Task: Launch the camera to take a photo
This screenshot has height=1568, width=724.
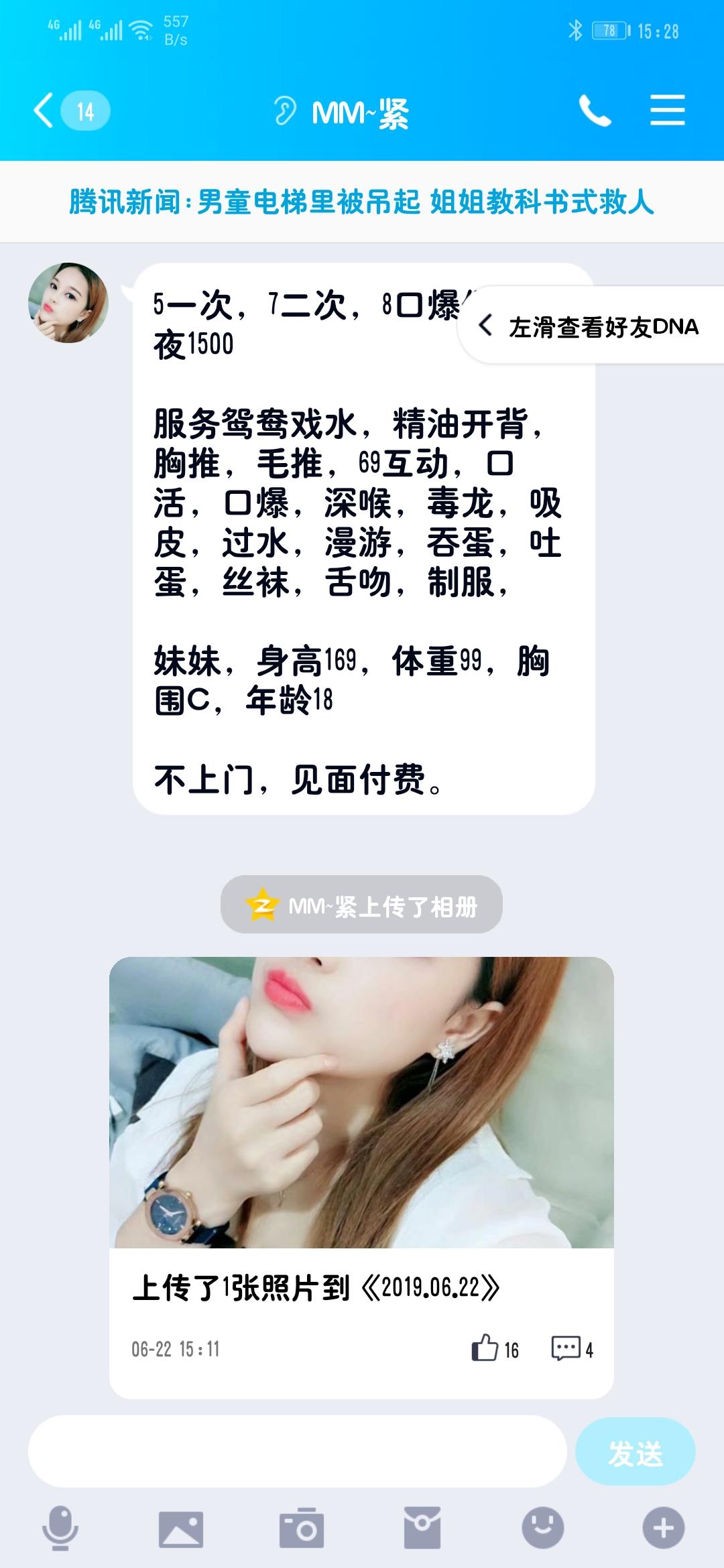Action: (302, 1528)
